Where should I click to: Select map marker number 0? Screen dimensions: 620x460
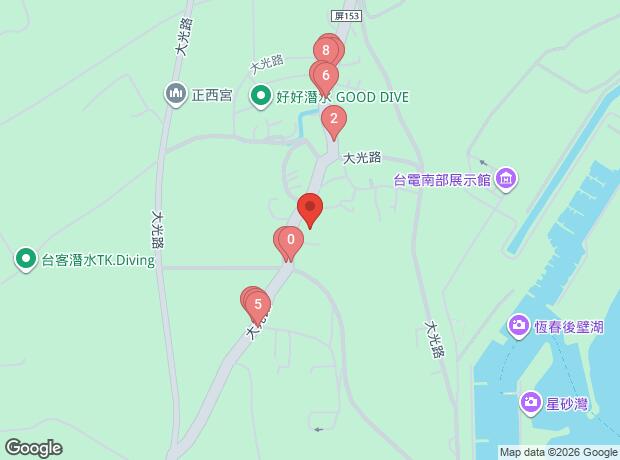pos(290,240)
